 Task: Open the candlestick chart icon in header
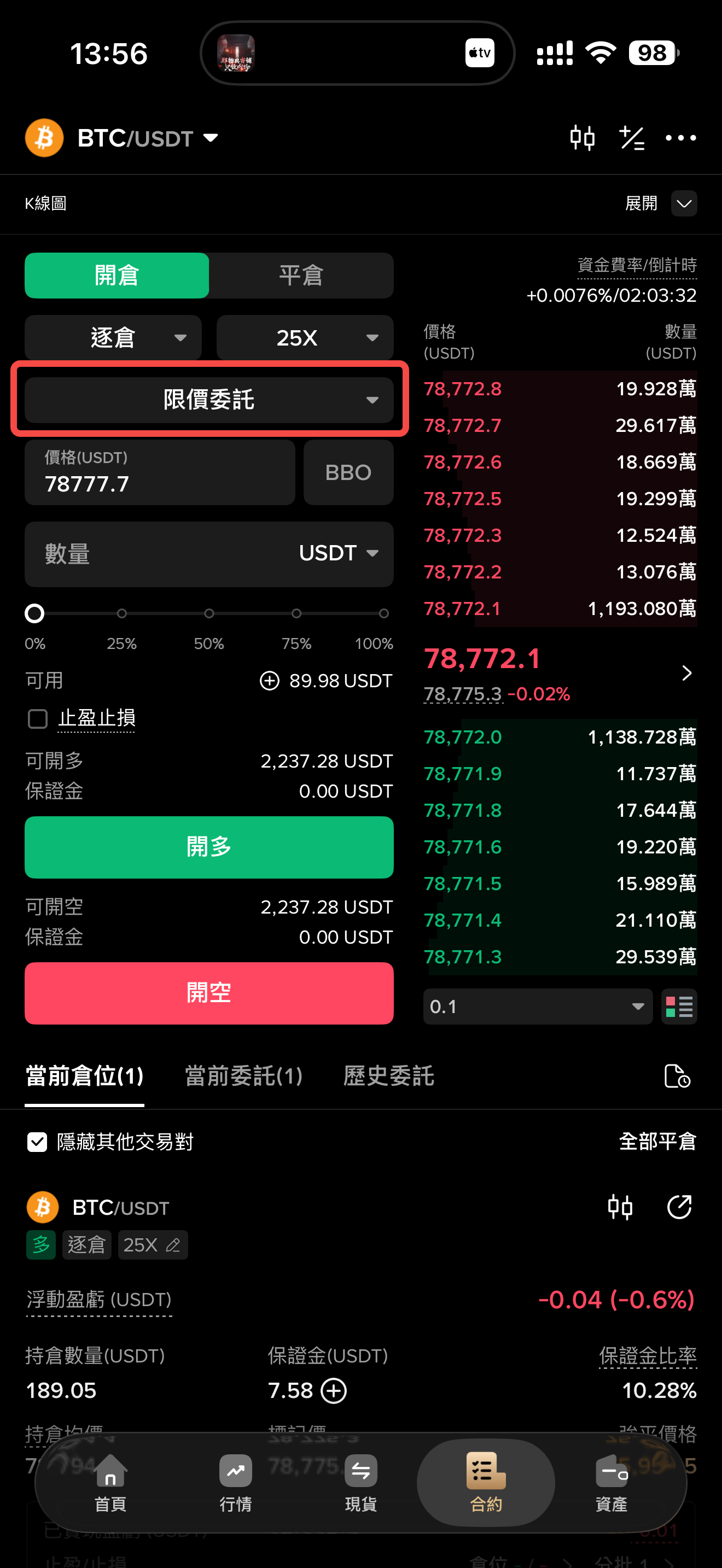tap(582, 138)
